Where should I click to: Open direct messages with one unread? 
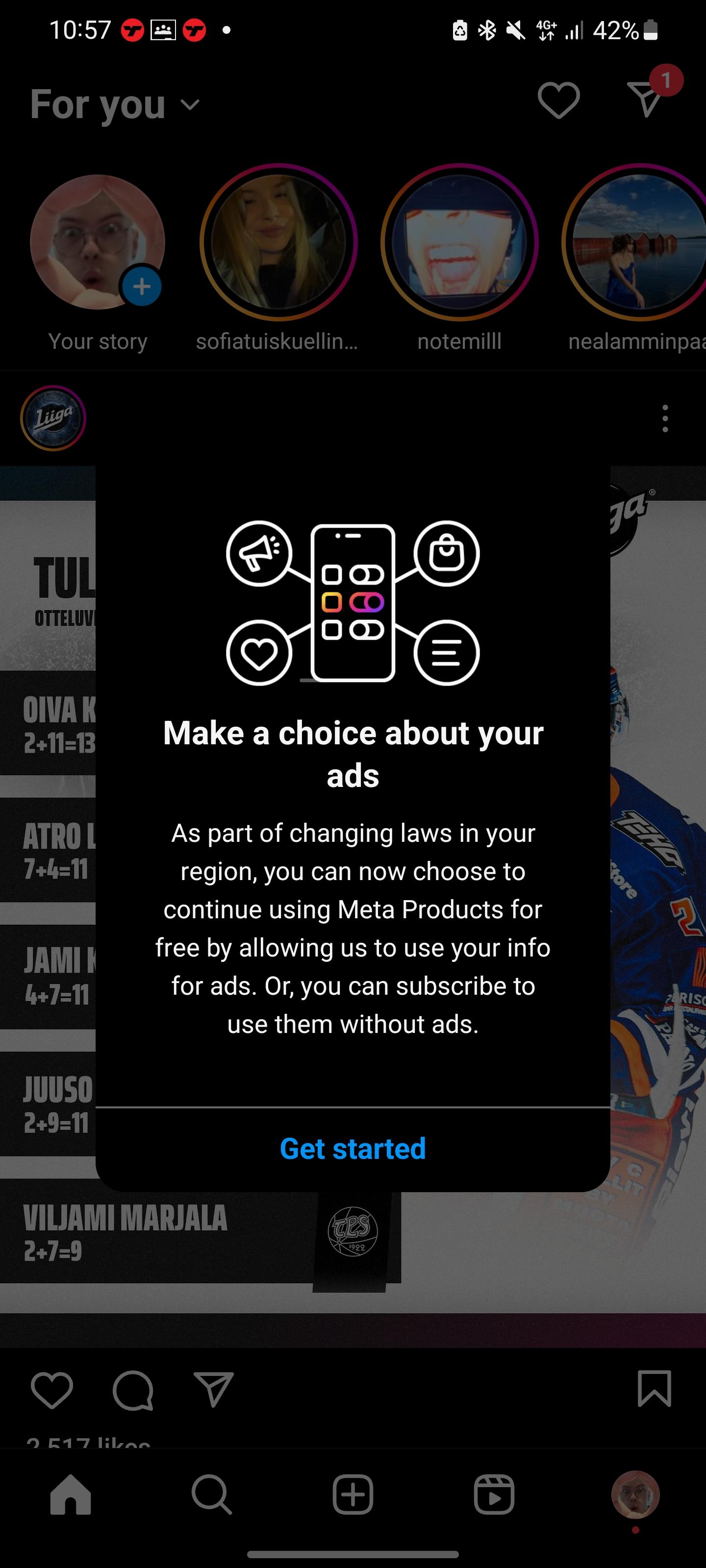point(647,98)
